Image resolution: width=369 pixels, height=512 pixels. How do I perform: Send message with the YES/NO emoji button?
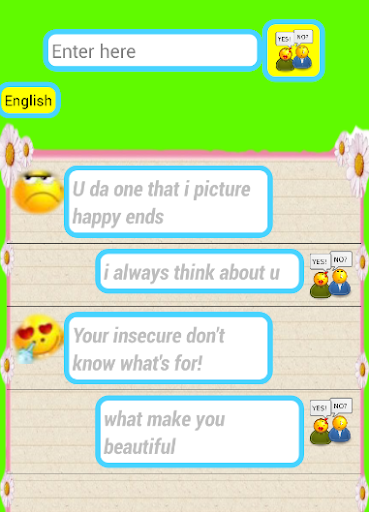[293, 51]
